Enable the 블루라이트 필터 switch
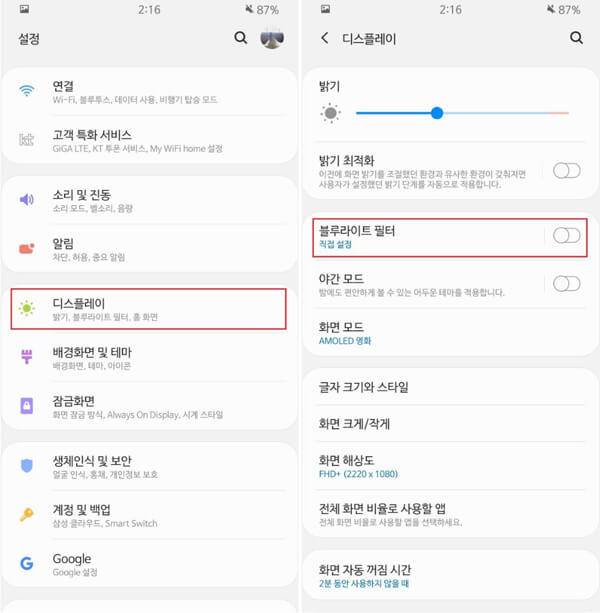600x613 pixels. [566, 235]
